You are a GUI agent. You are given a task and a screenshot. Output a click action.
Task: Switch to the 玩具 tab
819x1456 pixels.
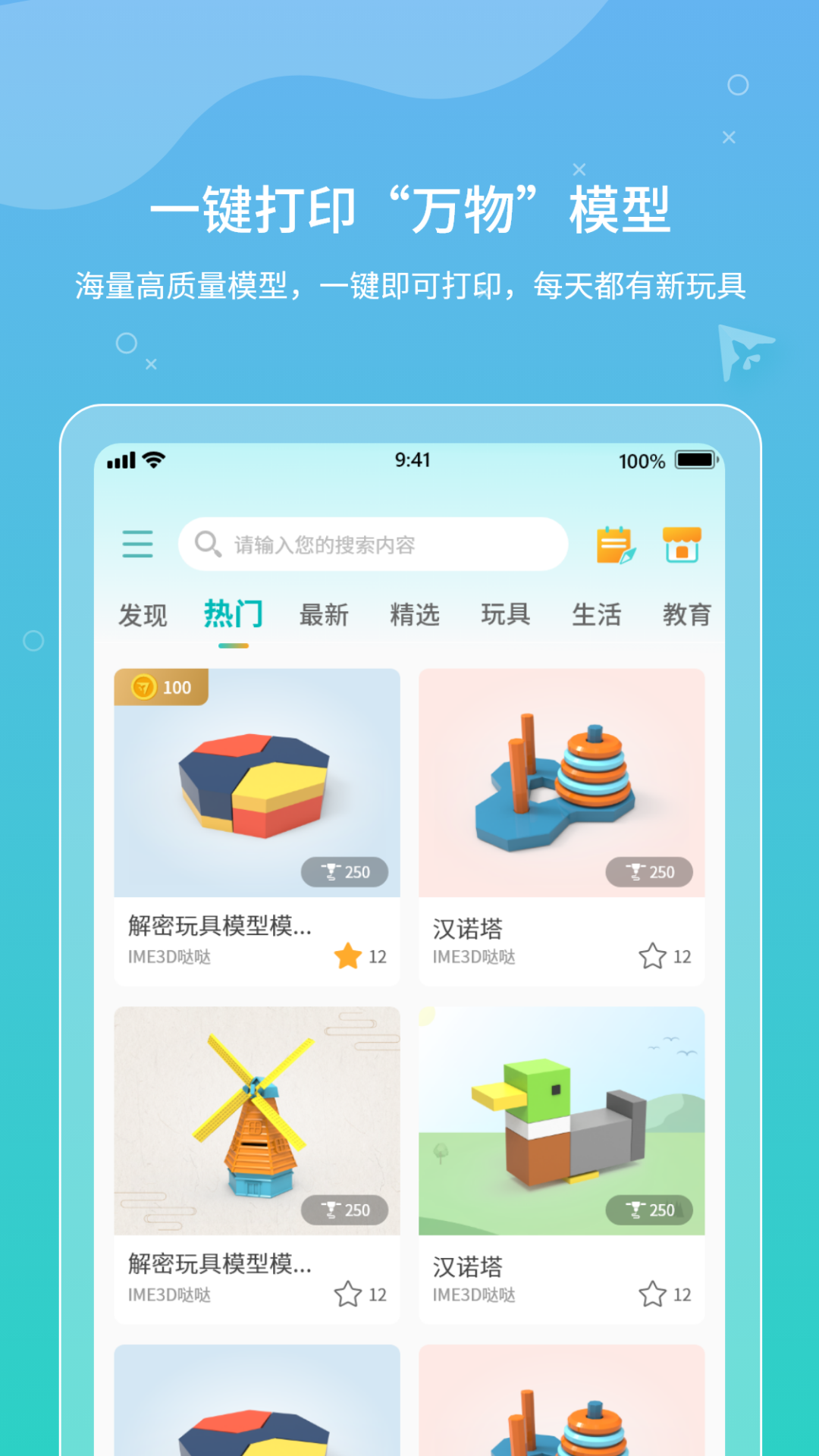coord(505,615)
